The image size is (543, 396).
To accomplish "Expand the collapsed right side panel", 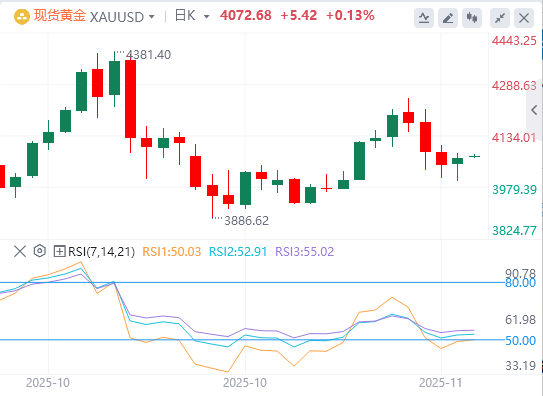I will (534, 110).
